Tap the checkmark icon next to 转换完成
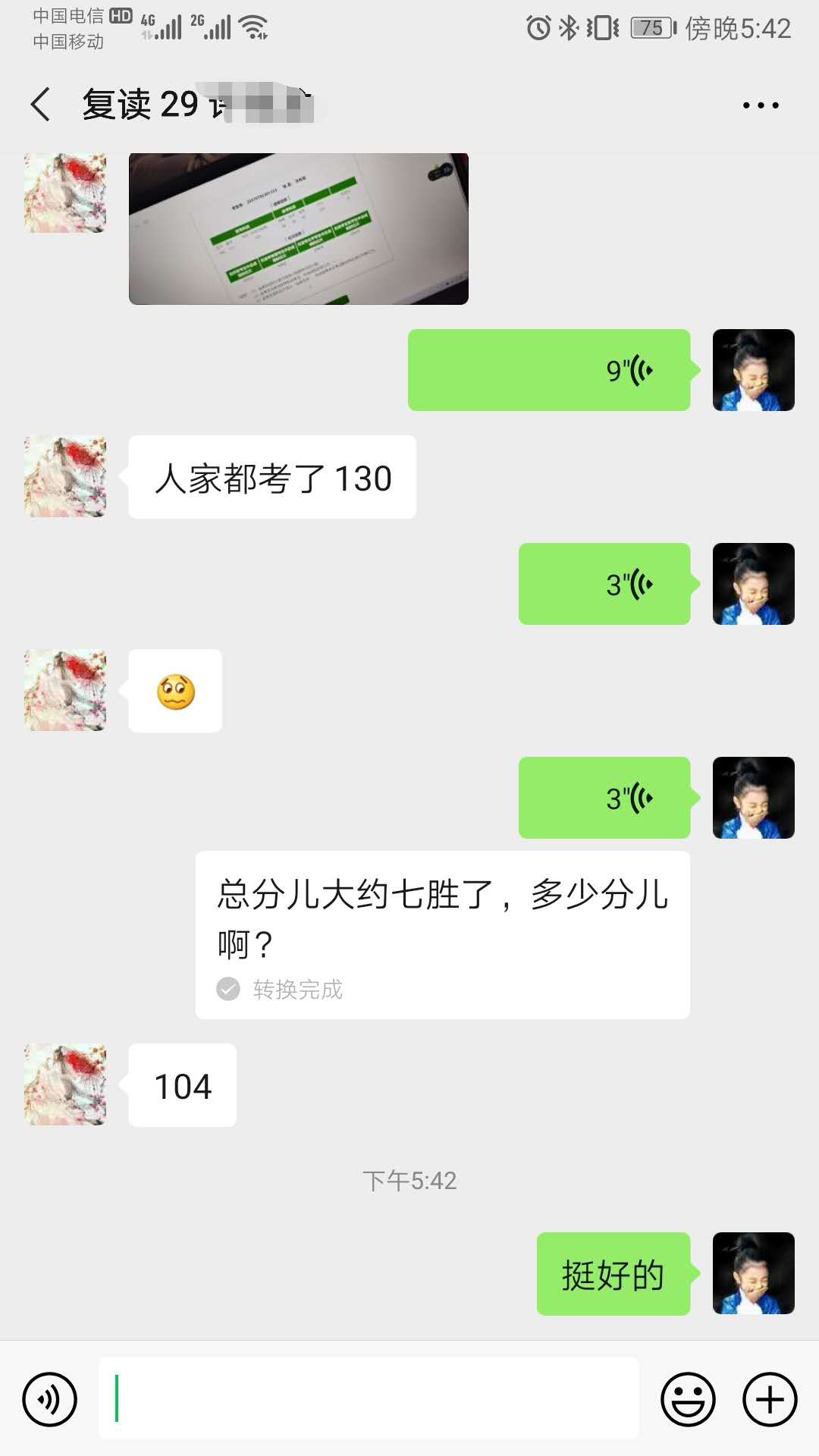The image size is (819, 1456). (227, 988)
